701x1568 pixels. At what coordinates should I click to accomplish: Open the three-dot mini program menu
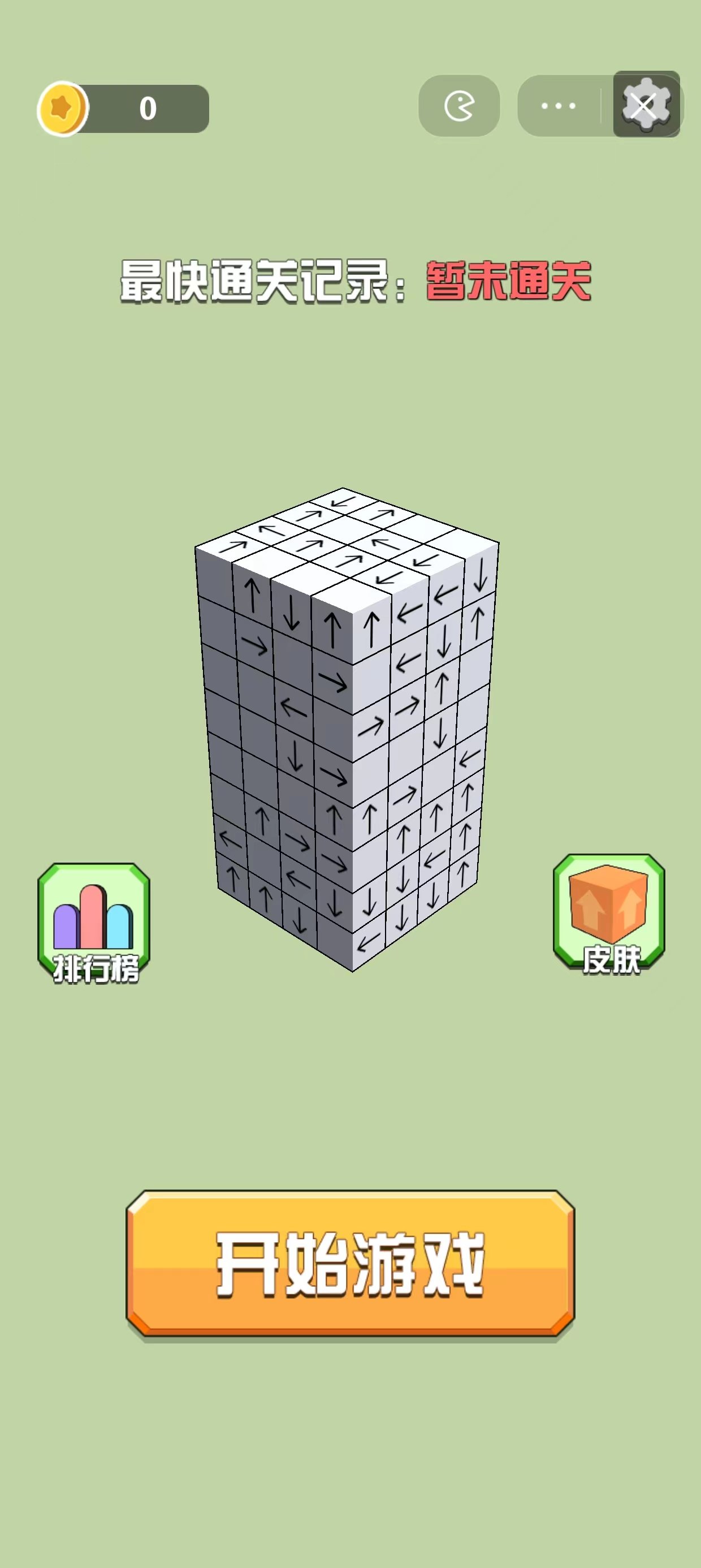[558, 106]
